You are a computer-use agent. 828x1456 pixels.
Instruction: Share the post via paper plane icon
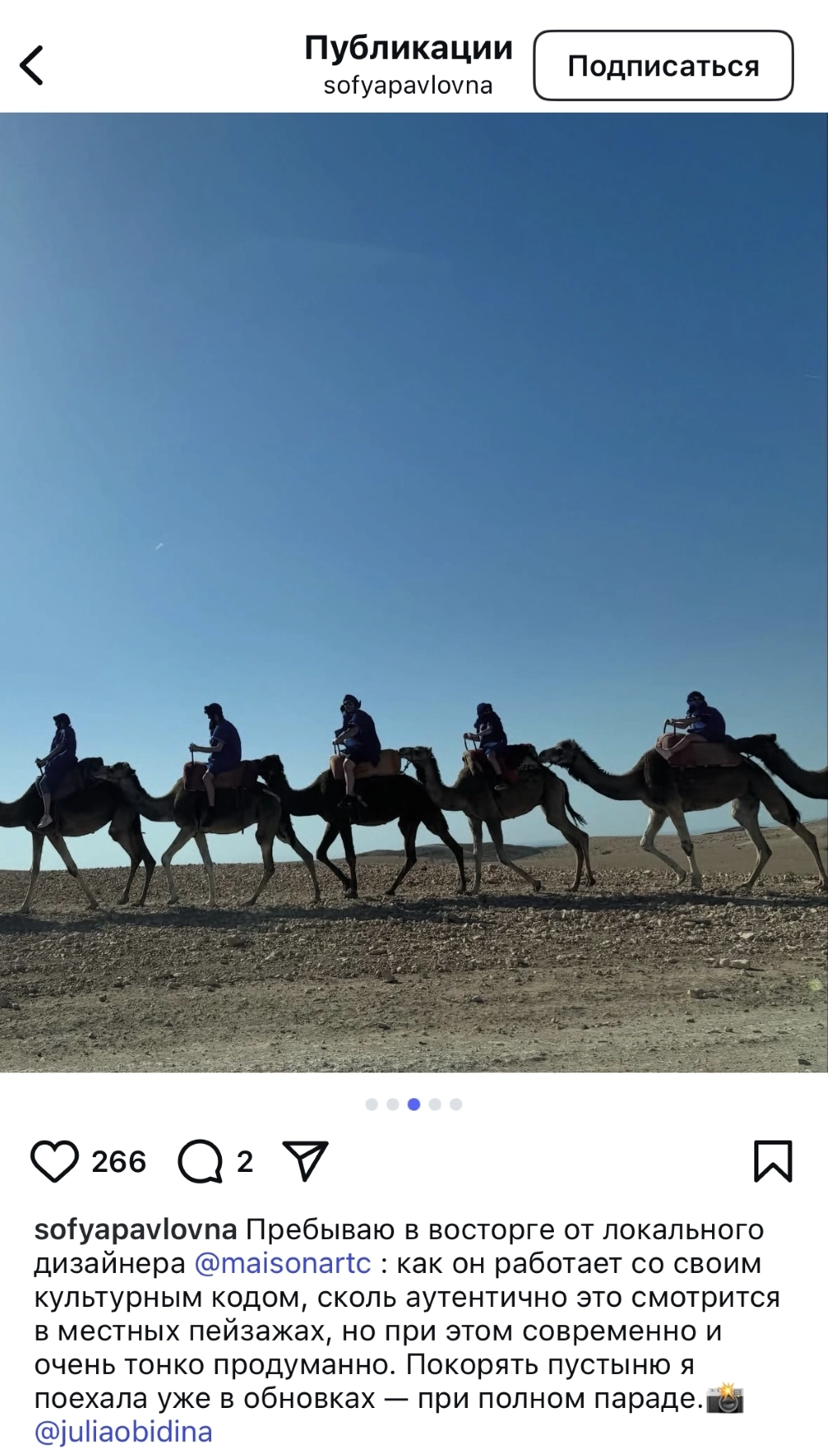click(306, 1160)
